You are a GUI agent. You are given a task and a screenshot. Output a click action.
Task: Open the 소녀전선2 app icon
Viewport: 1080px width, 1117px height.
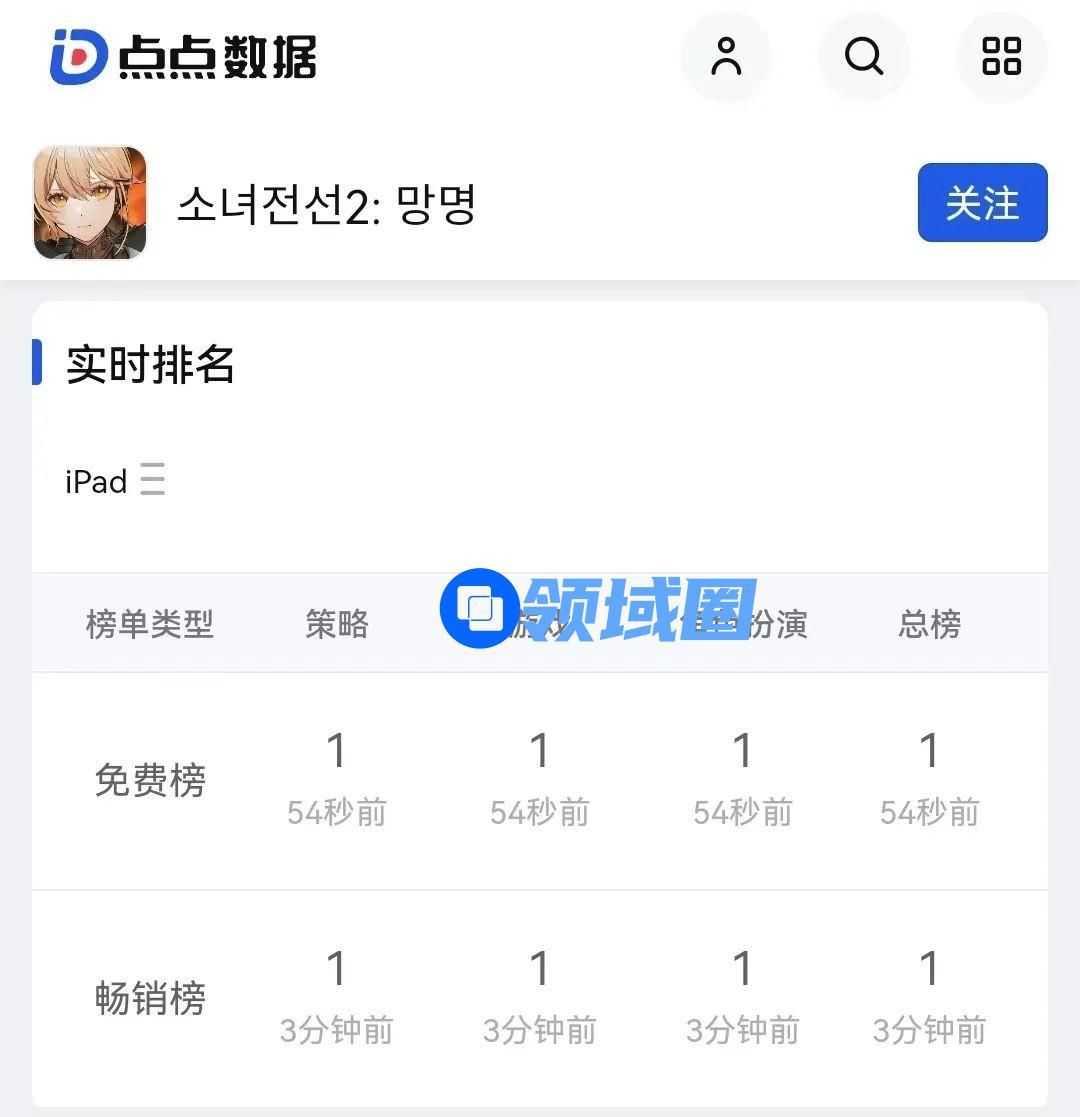90,203
